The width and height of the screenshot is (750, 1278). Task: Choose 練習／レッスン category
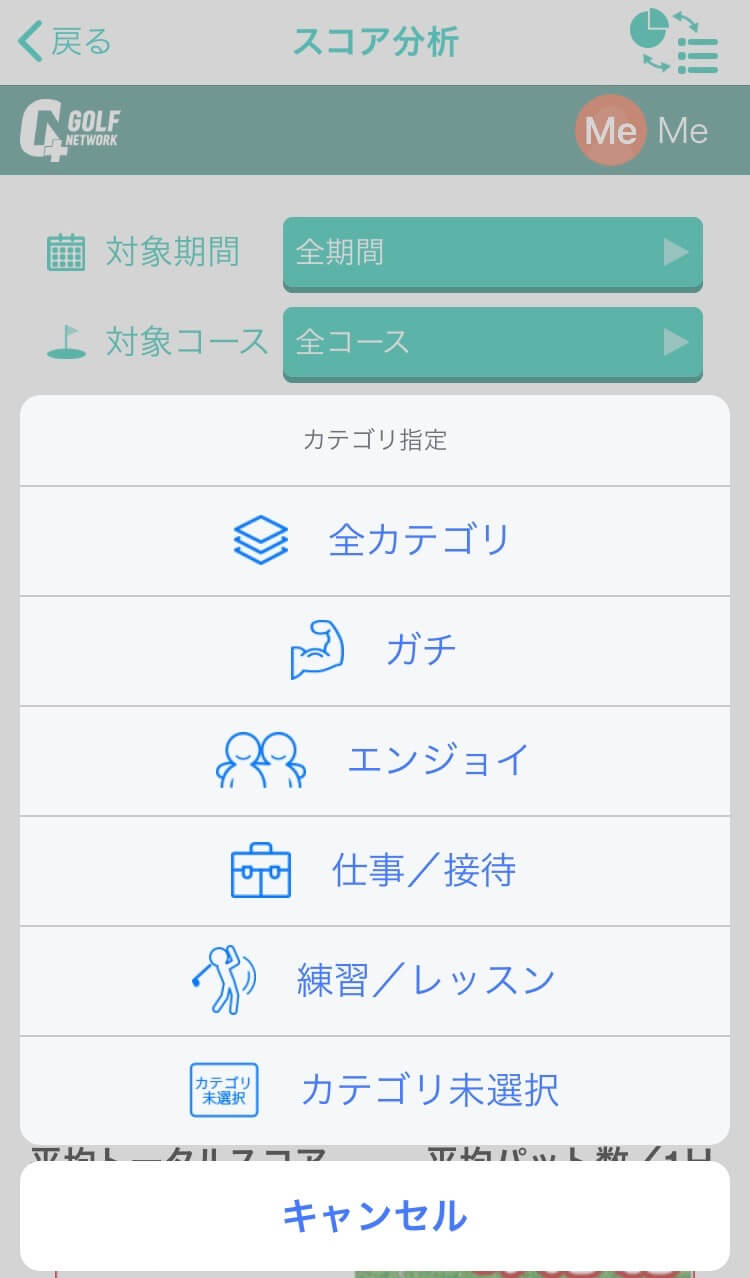tap(375, 981)
